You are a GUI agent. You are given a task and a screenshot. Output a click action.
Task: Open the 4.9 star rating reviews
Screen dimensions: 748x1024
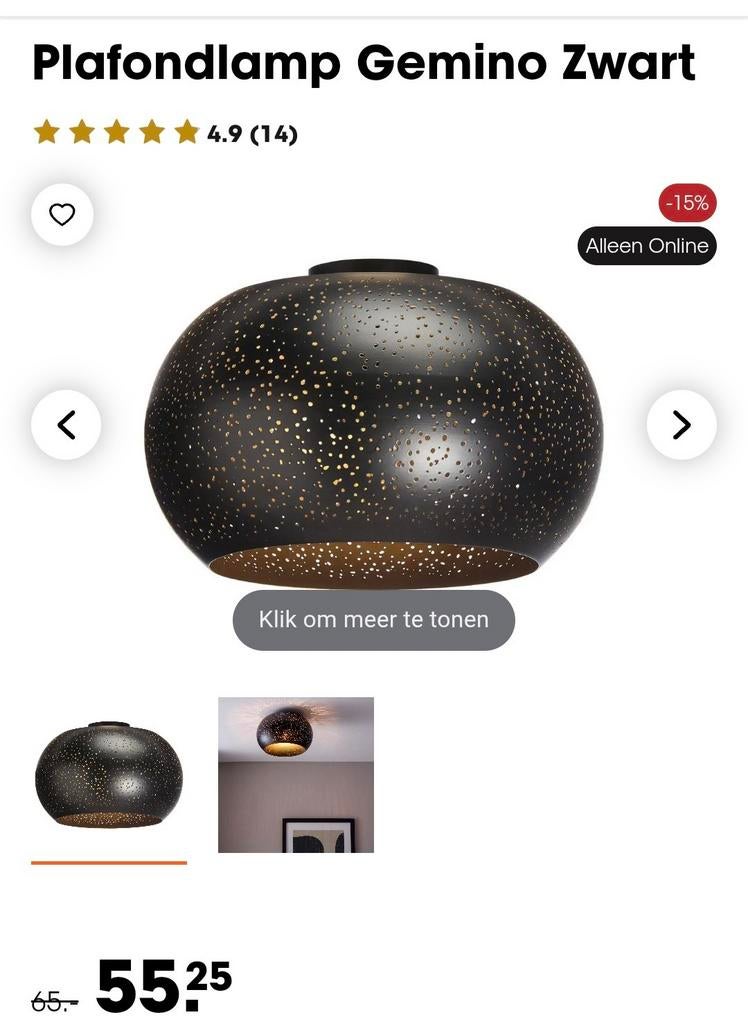(165, 132)
